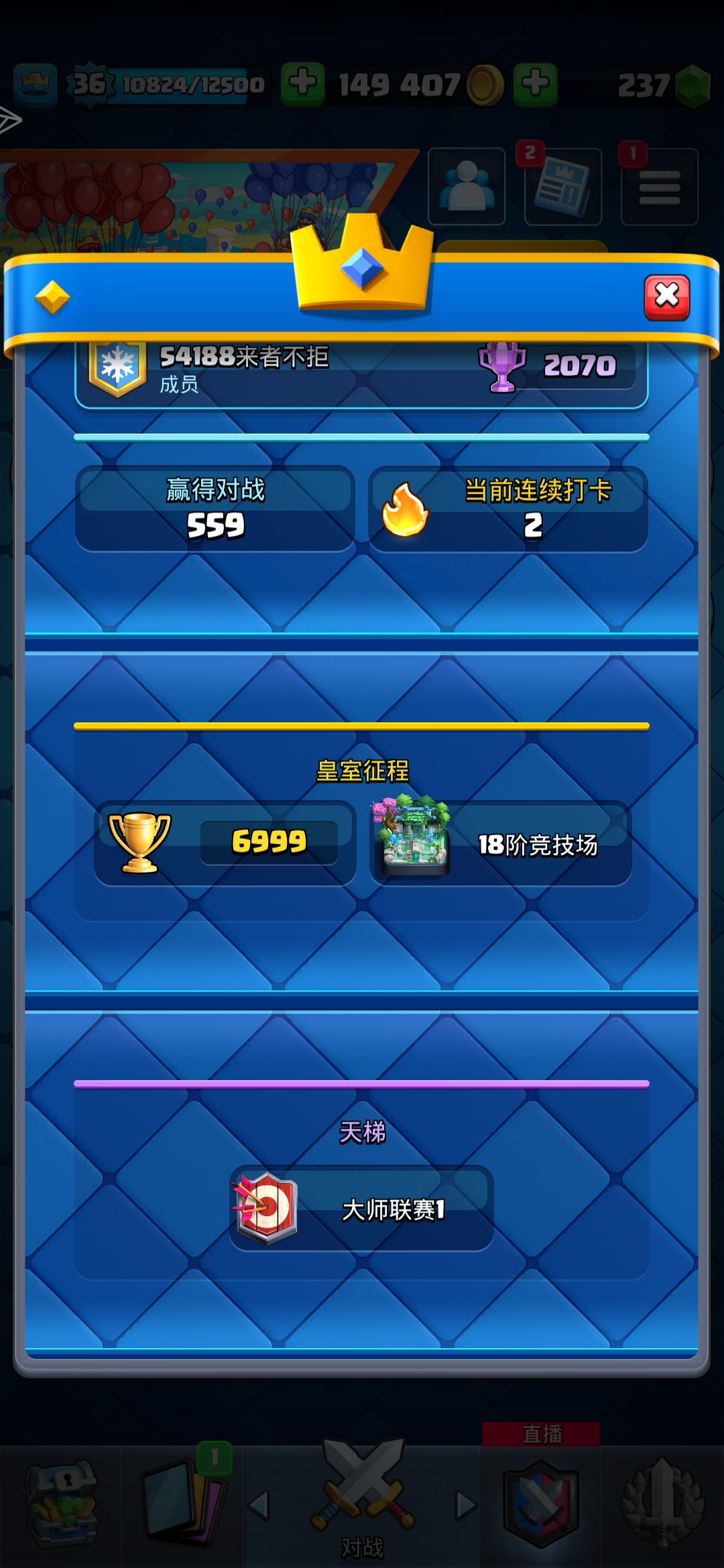
Task: Tap the 当前连续打卡 streak box
Action: coord(508,509)
